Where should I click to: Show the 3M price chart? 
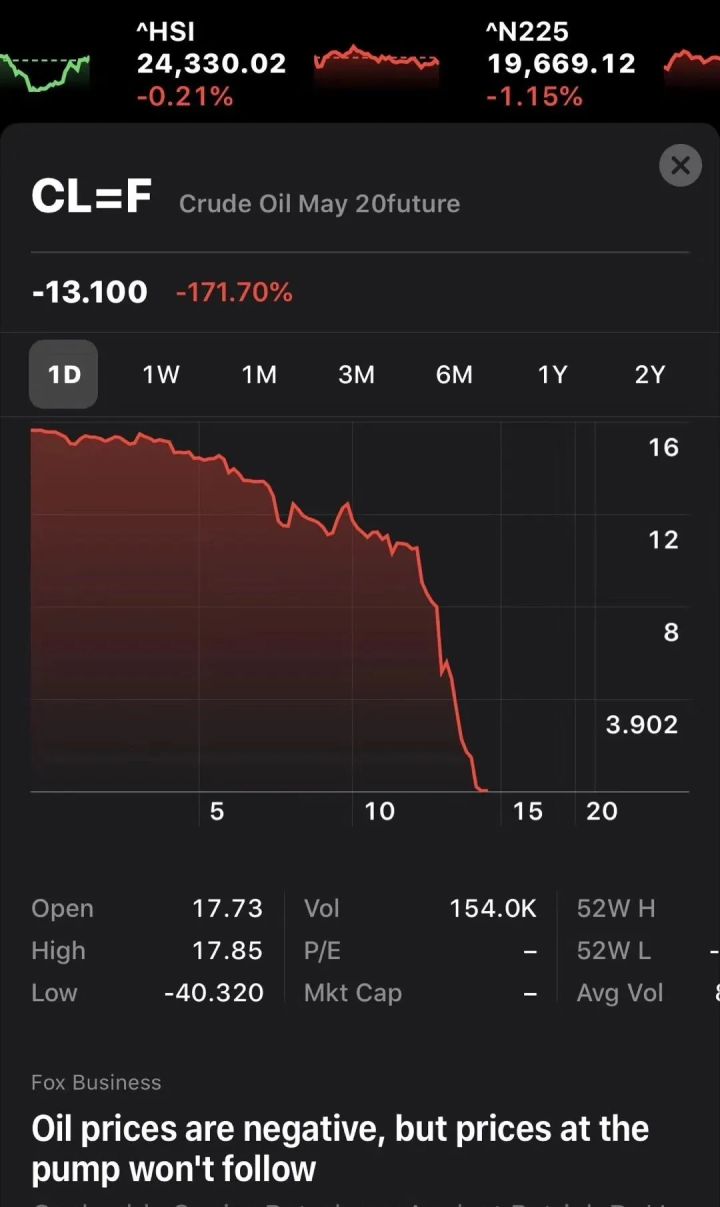click(356, 375)
